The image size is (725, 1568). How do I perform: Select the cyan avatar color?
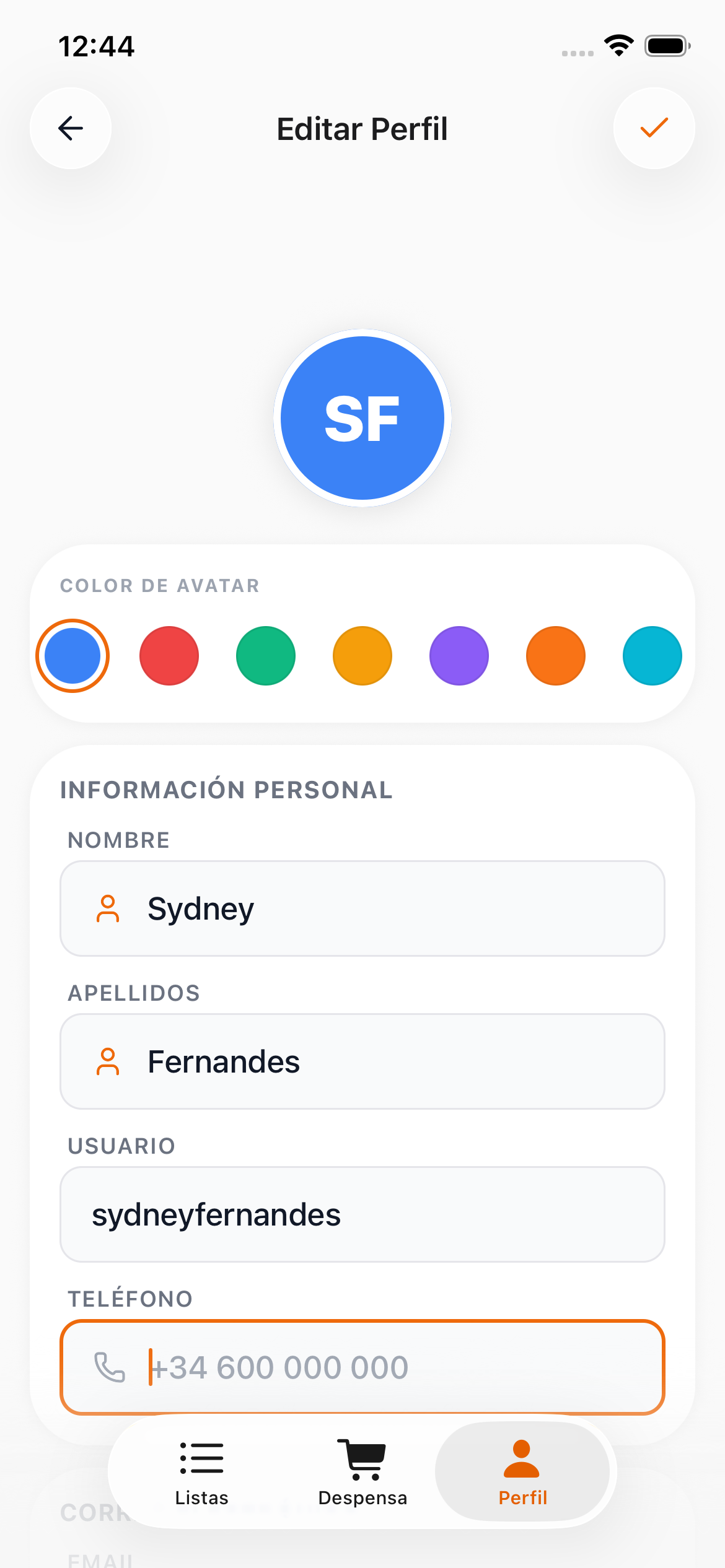coord(652,656)
